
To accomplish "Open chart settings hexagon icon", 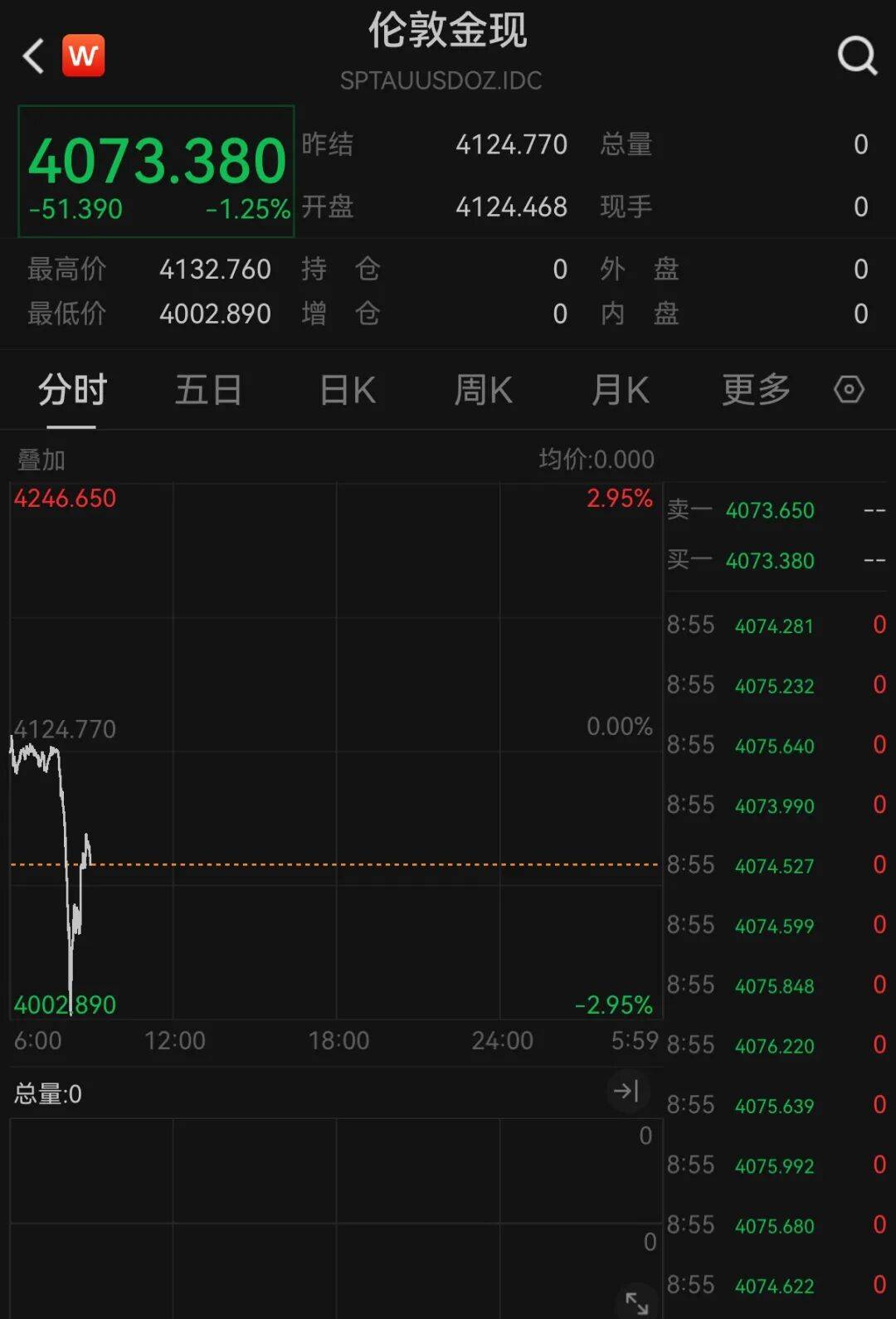I will tap(849, 390).
